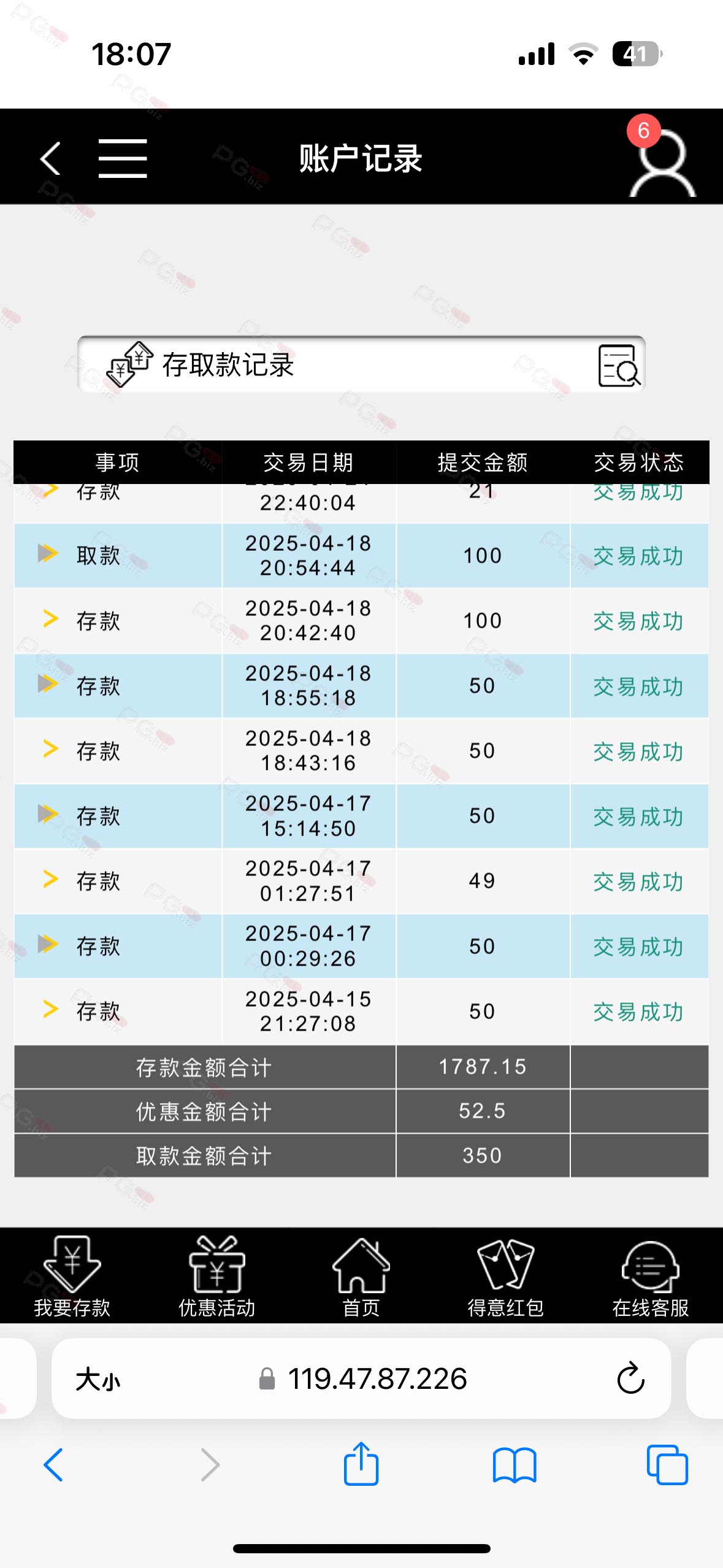Contact 在线客服 online support
723x1568 pixels.
coord(651,1276)
